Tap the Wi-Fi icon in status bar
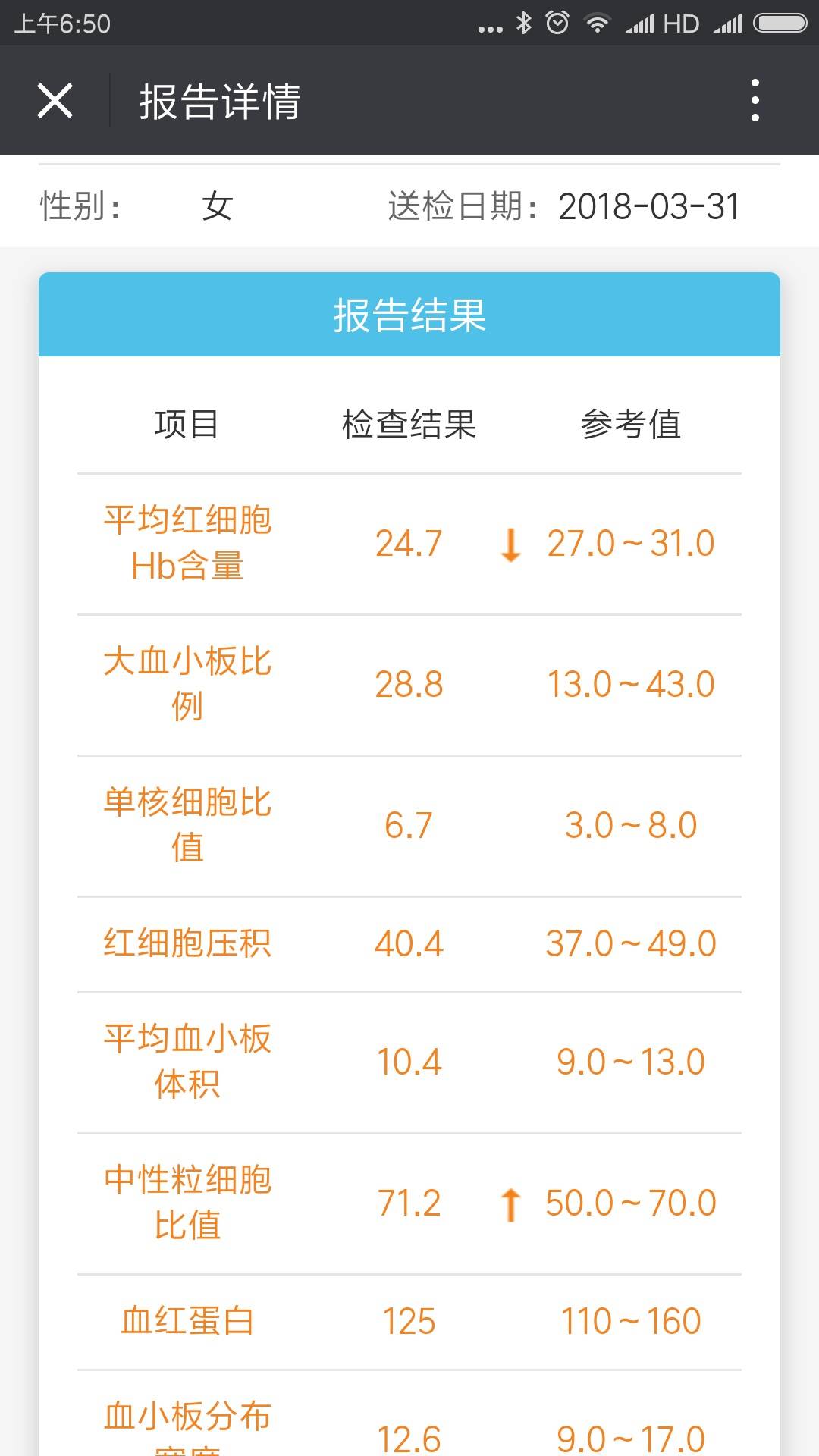This screenshot has height=1456, width=819. (596, 23)
